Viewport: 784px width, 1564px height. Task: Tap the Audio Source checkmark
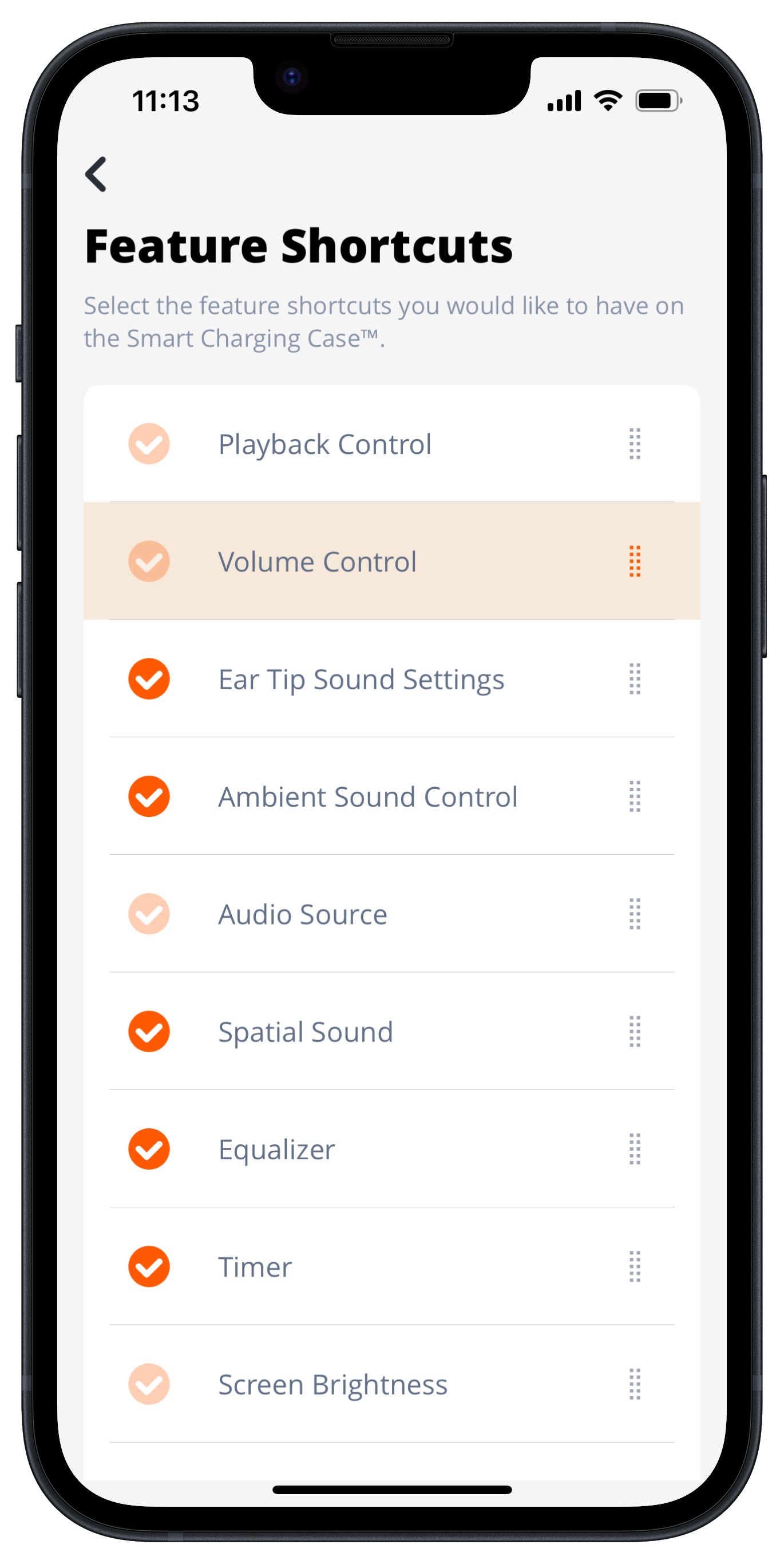[x=149, y=914]
